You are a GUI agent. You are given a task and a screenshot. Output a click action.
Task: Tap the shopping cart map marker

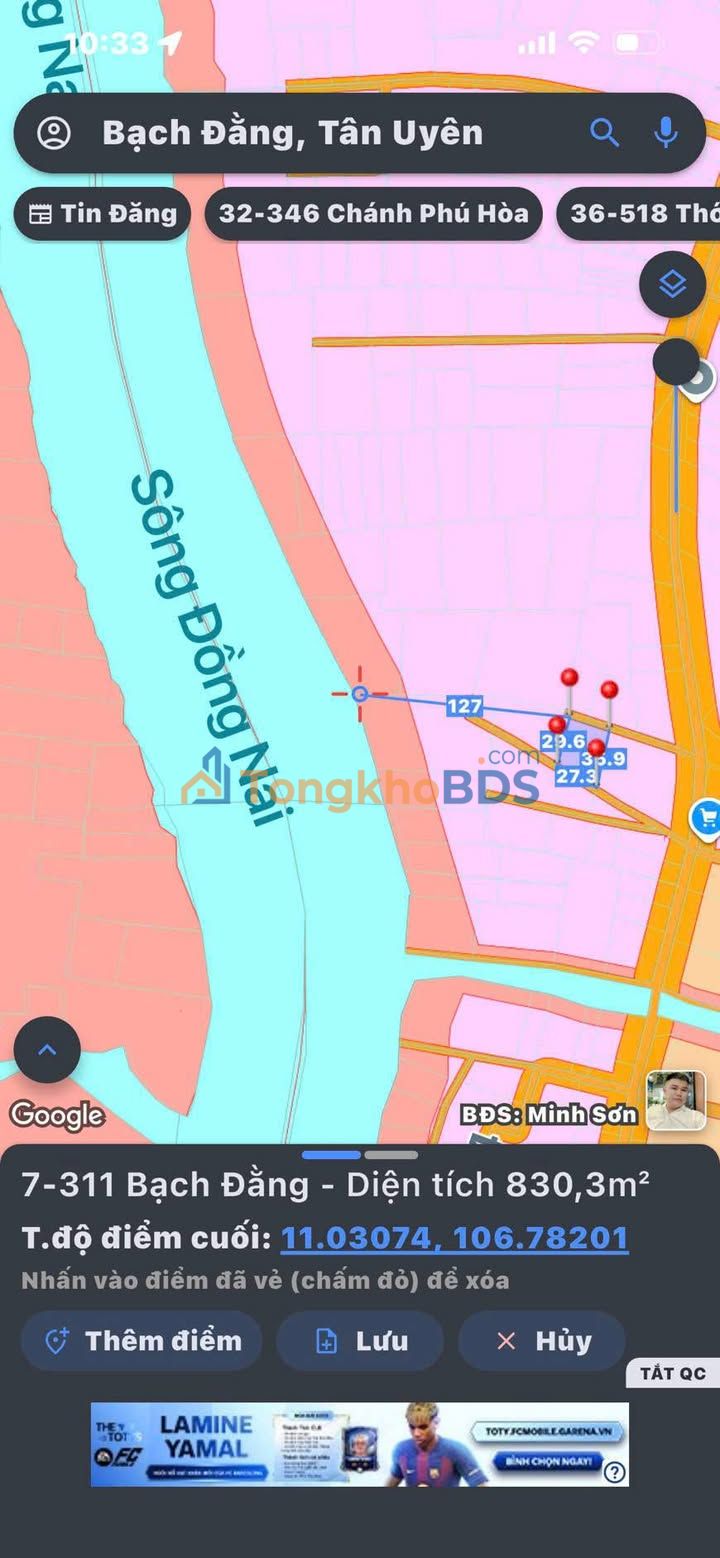(707, 819)
